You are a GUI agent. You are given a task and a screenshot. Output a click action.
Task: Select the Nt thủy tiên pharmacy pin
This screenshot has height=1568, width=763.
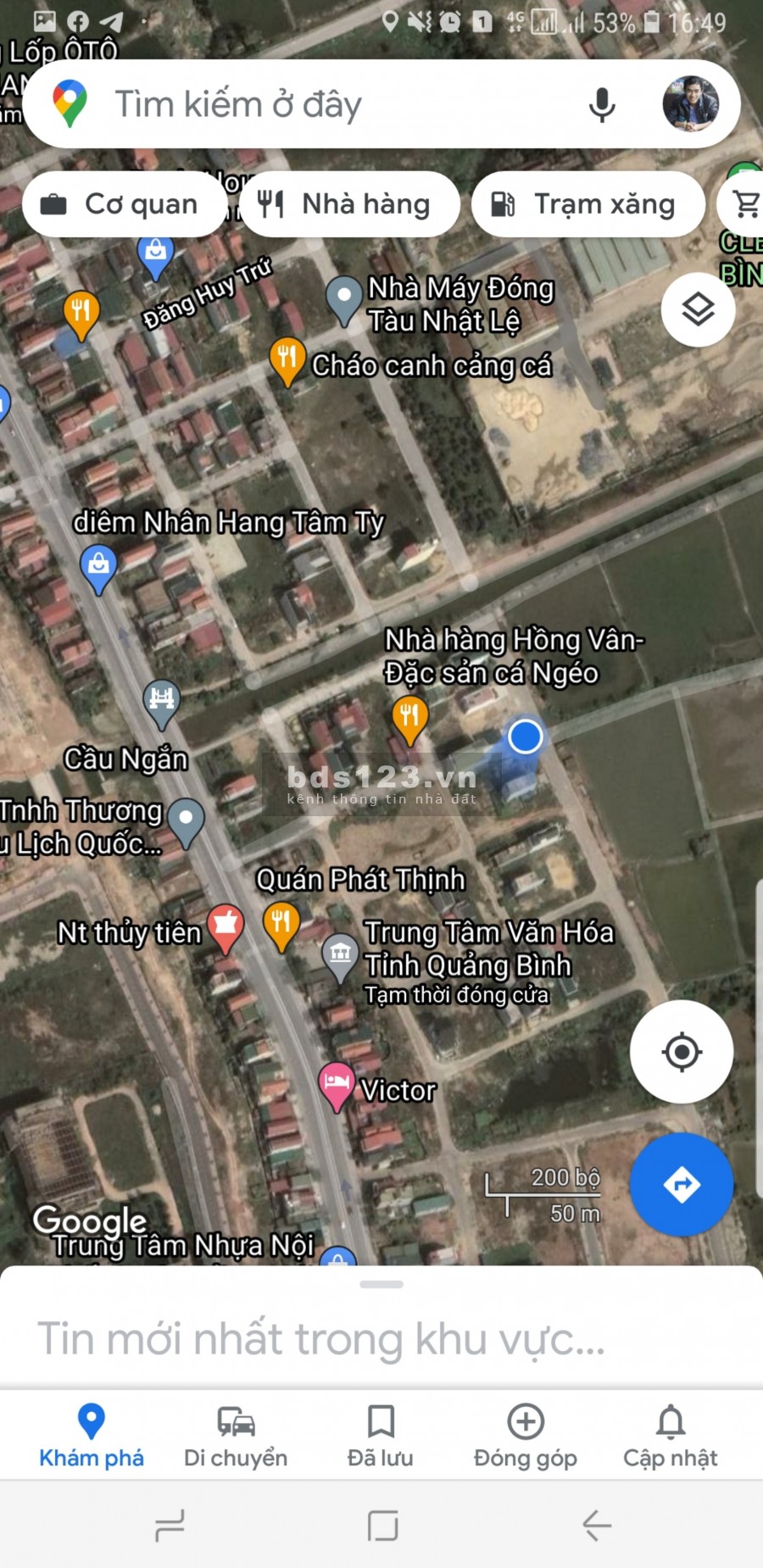coord(226,925)
